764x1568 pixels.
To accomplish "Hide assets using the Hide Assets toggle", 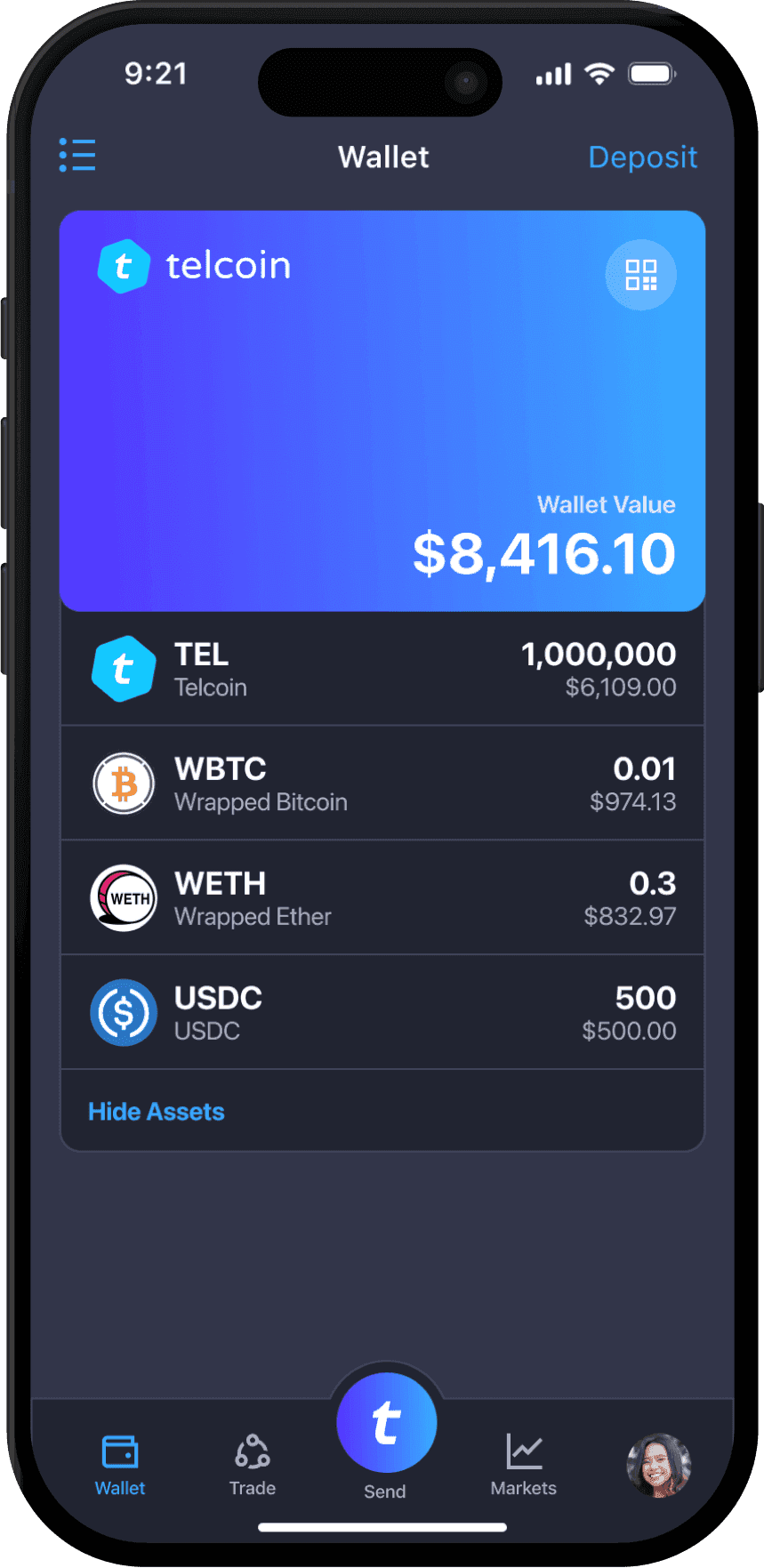I will point(156,1111).
